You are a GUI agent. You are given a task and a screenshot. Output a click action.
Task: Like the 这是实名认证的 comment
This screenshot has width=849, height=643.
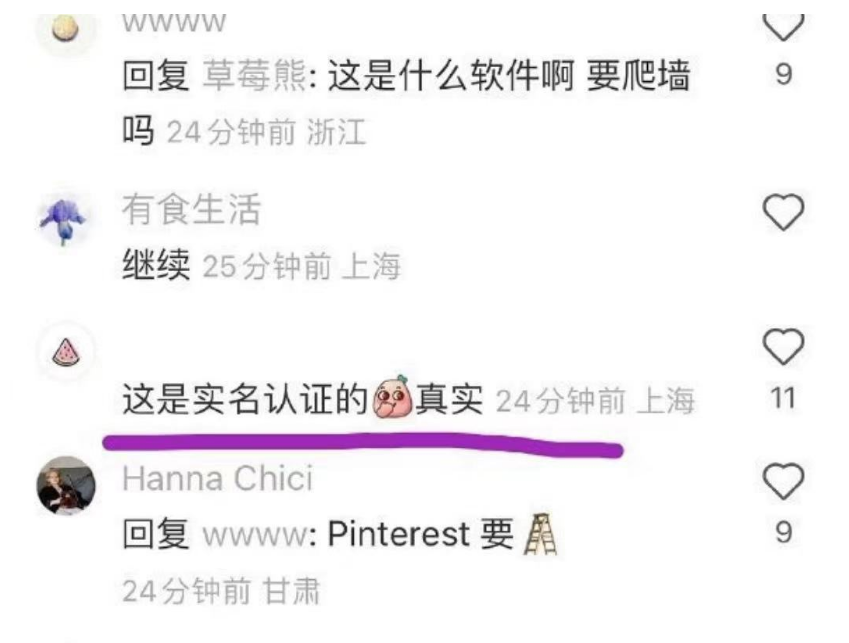[x=783, y=347]
